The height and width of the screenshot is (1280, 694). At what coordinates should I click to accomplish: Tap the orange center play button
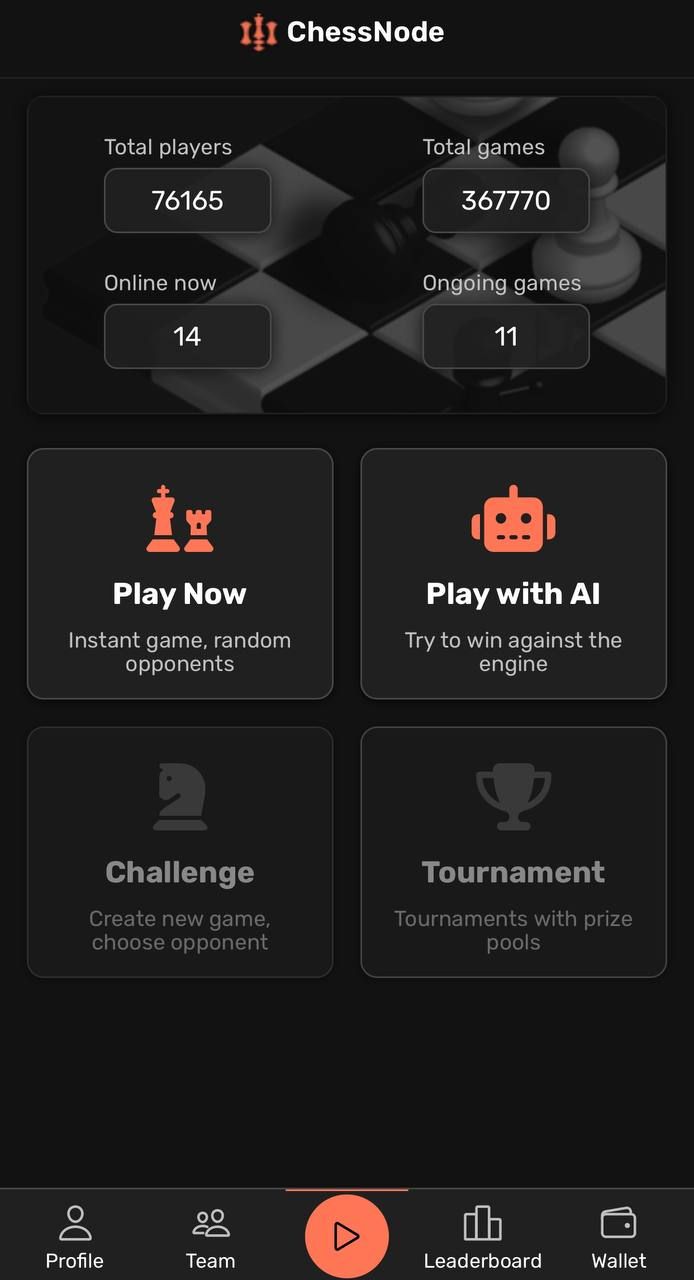[346, 1236]
